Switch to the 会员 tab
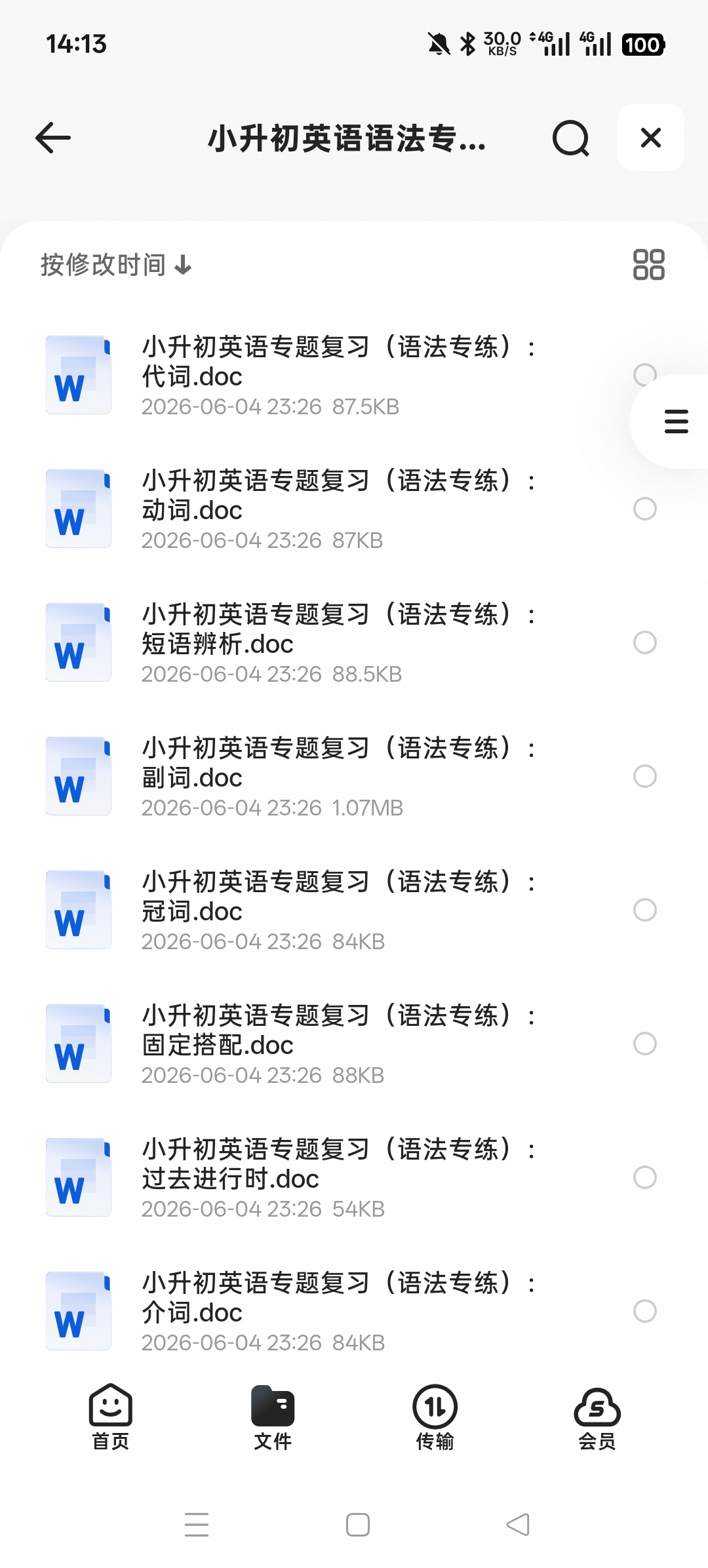Viewport: 708px width, 1568px height. point(597,1417)
